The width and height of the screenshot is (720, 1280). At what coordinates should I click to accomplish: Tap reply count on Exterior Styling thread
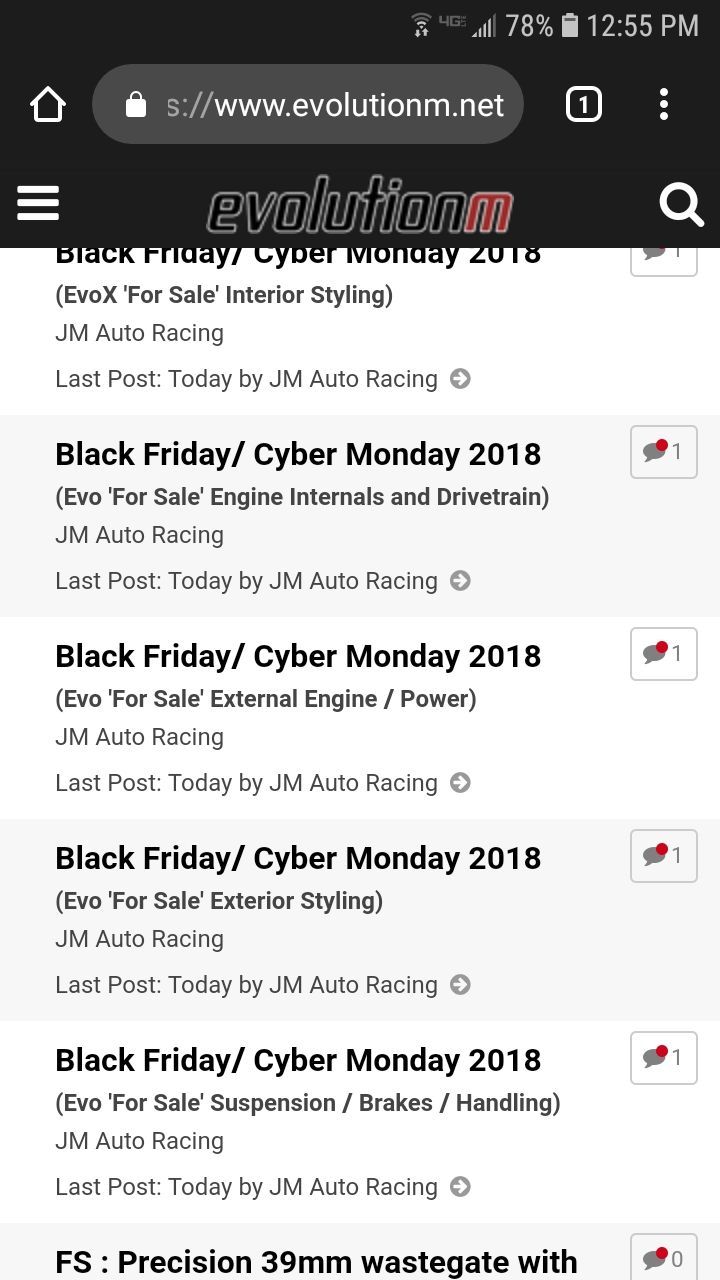click(664, 856)
